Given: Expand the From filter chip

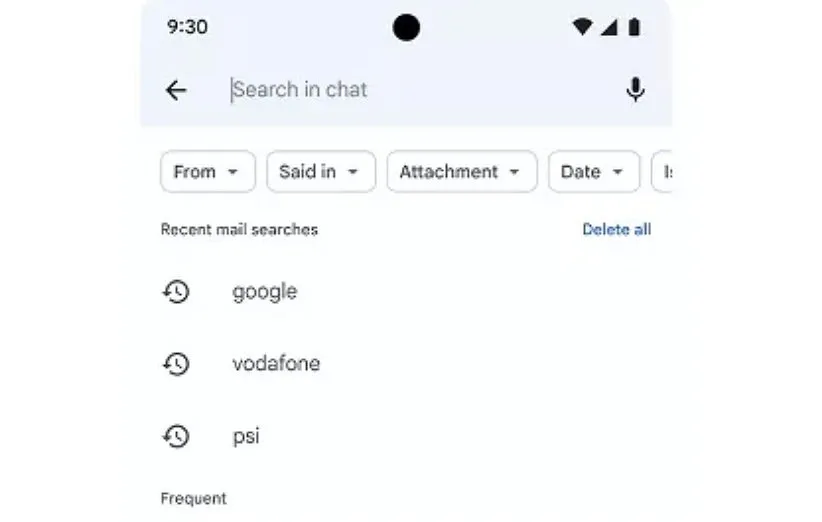Looking at the screenshot, I should pos(207,172).
